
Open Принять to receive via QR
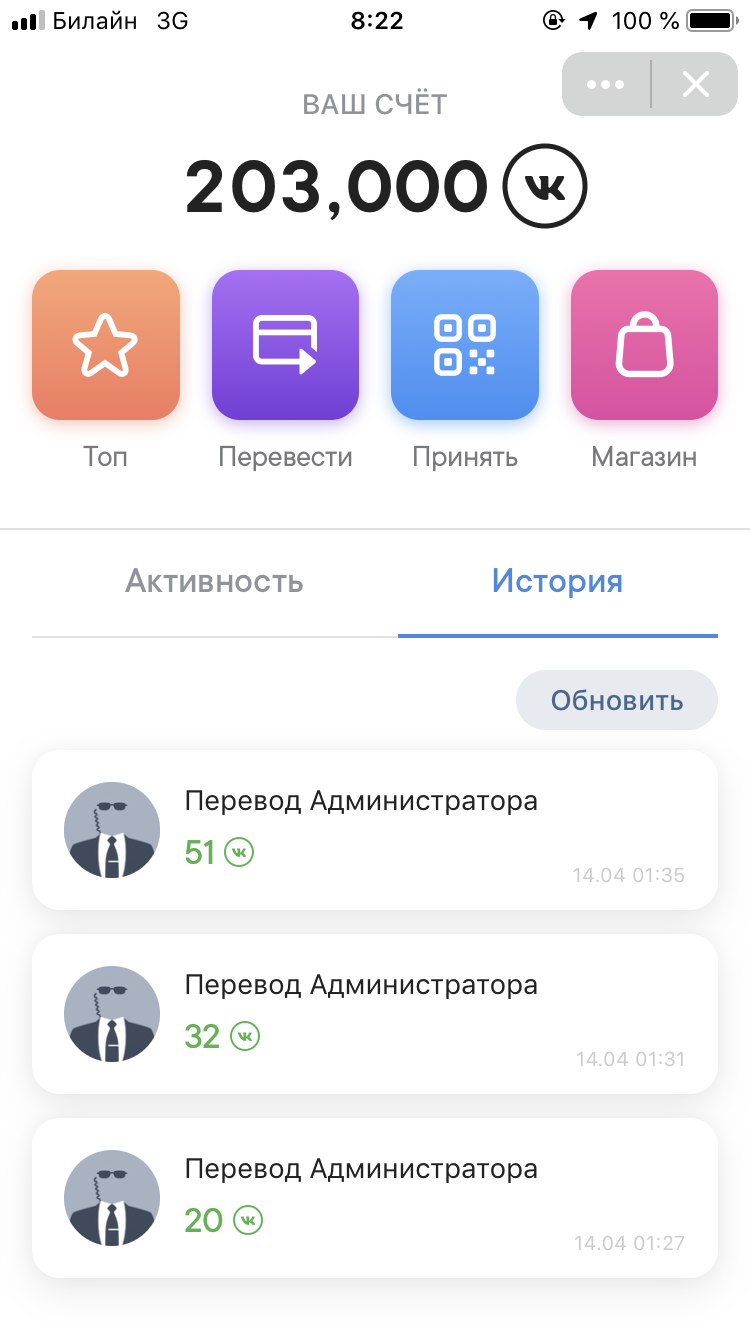click(465, 345)
